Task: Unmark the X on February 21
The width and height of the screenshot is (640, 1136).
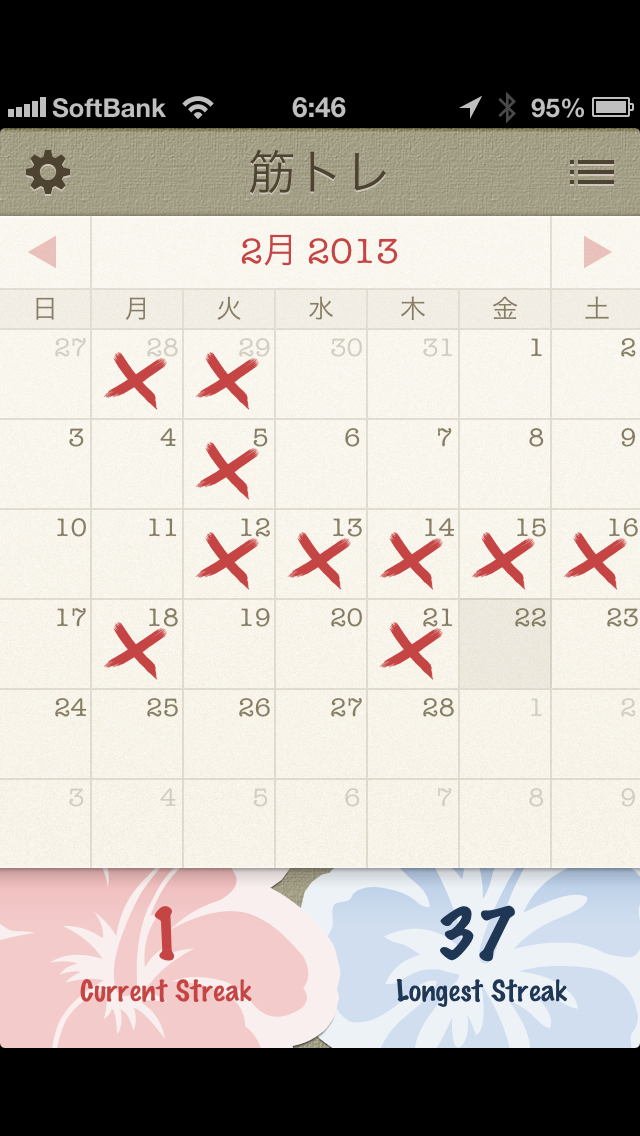Action: tap(413, 645)
